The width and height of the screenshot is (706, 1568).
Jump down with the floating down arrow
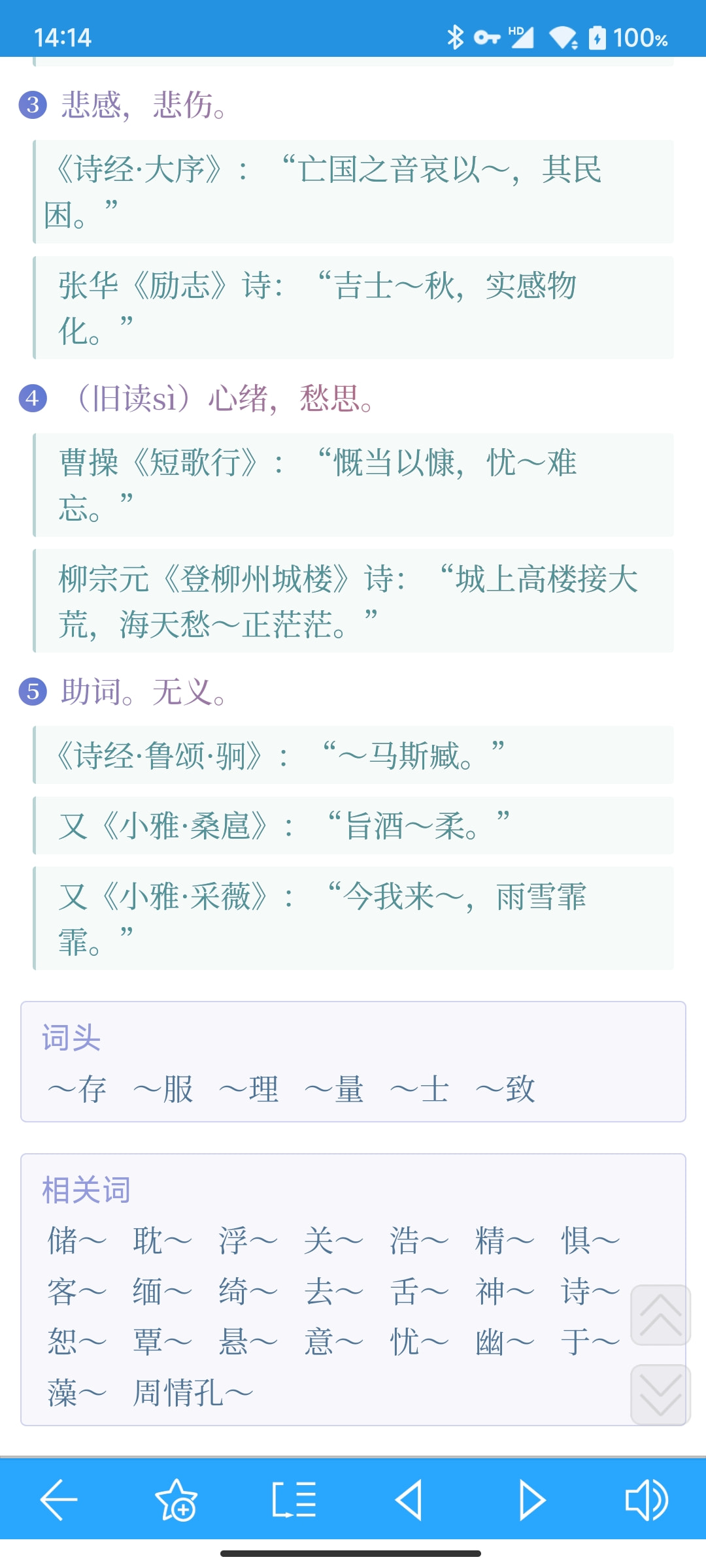pyautogui.click(x=660, y=1394)
